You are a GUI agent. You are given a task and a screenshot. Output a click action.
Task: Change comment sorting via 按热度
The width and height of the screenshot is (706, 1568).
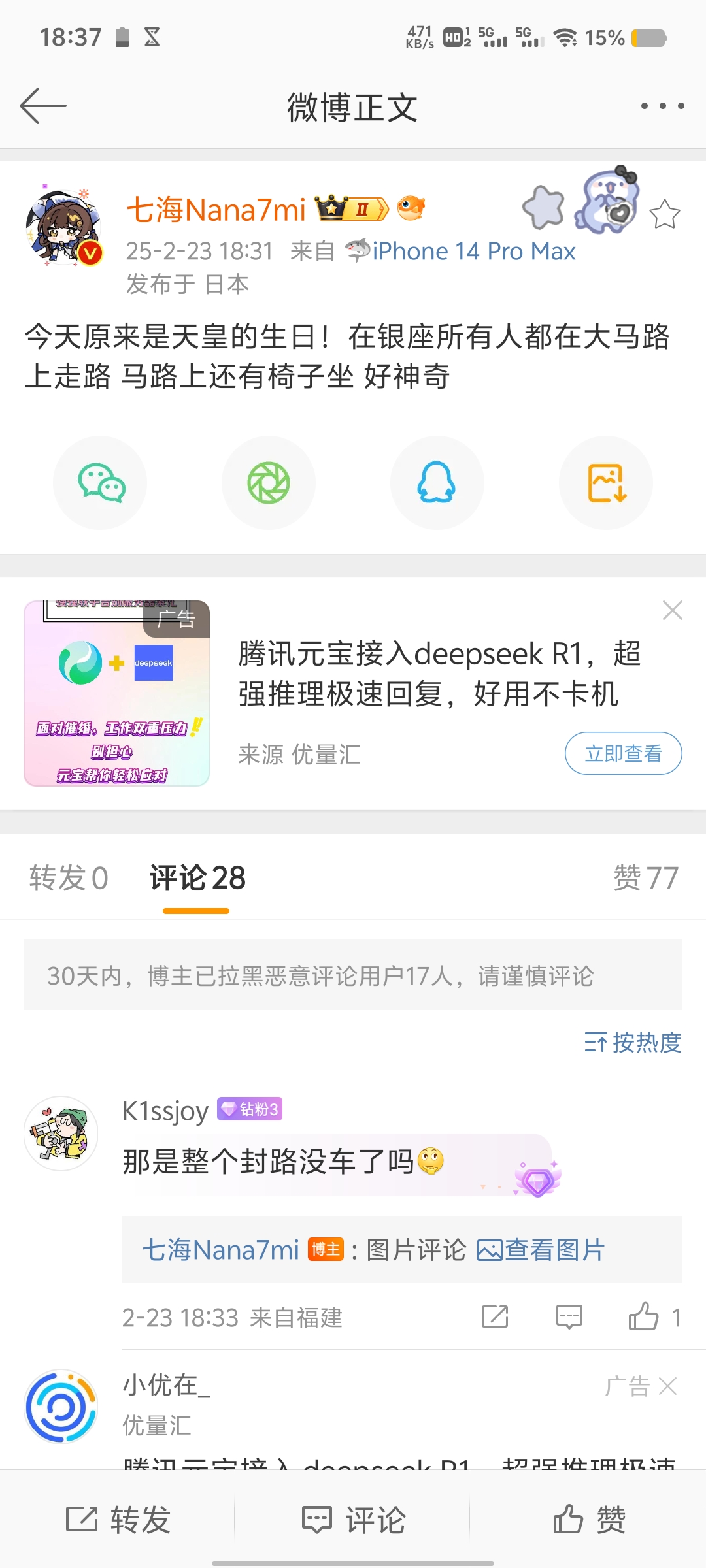[x=633, y=1042]
